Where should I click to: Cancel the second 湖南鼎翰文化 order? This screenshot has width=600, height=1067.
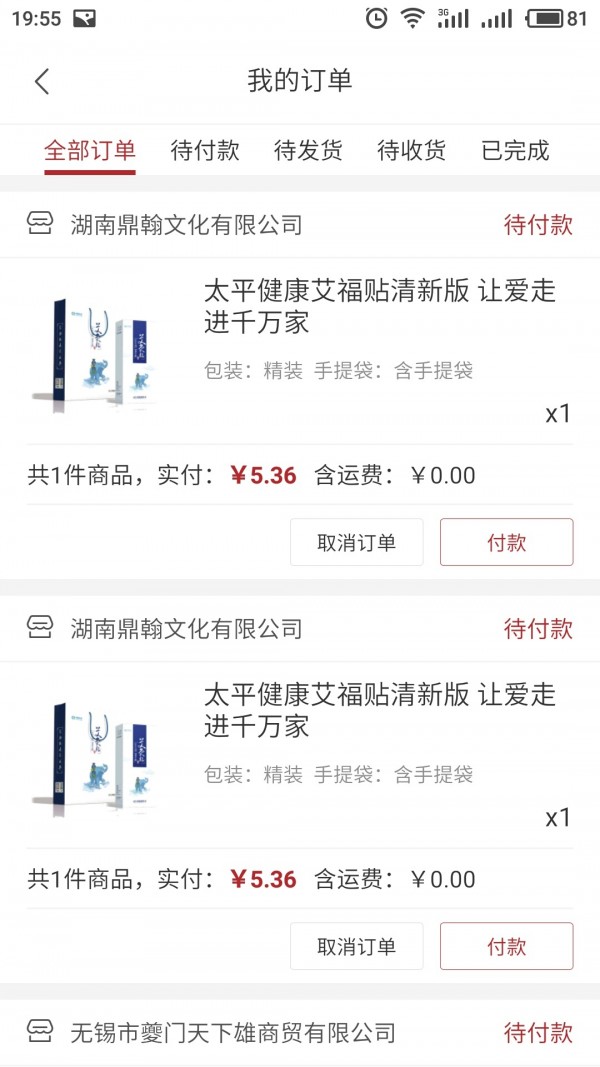coord(356,946)
